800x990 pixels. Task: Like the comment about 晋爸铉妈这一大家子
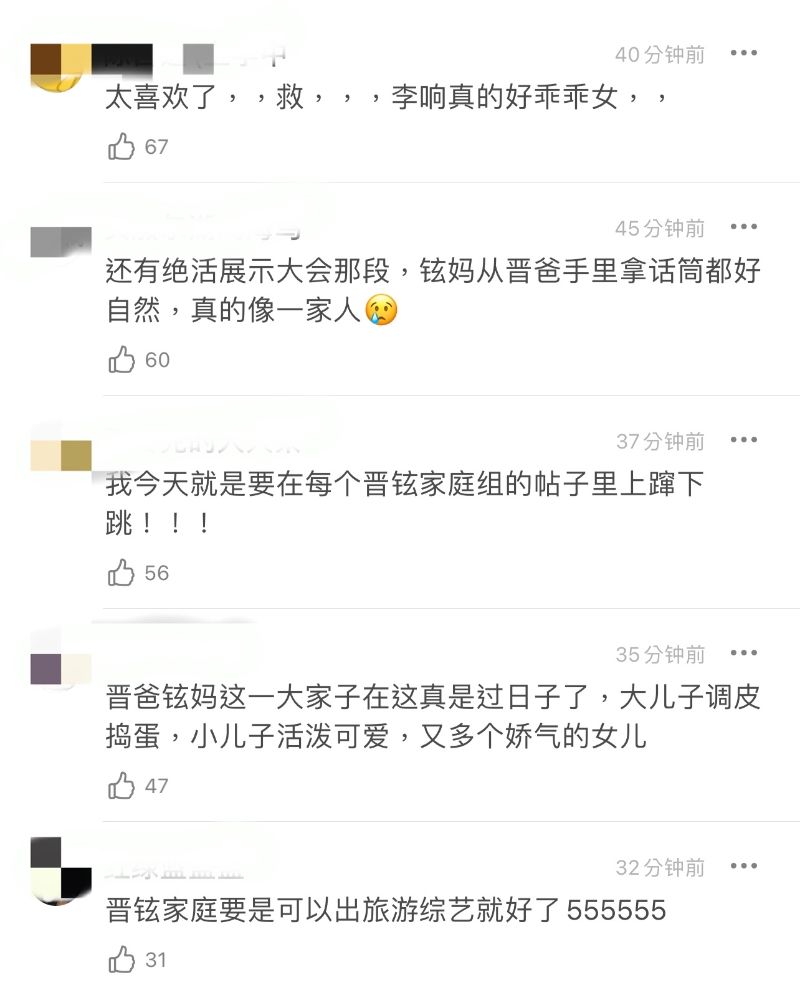coord(122,786)
